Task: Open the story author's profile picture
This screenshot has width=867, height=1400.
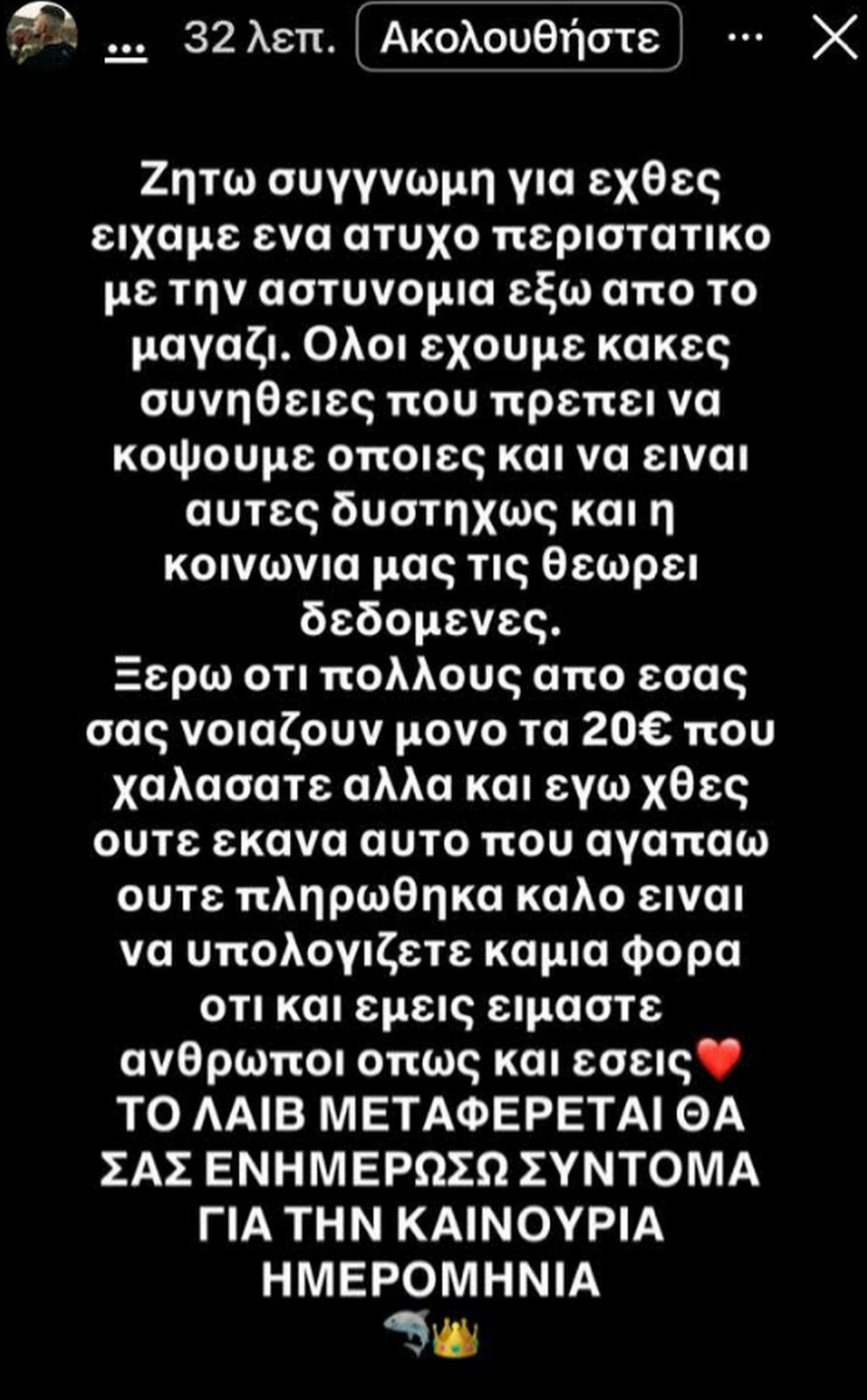Action: (41, 37)
